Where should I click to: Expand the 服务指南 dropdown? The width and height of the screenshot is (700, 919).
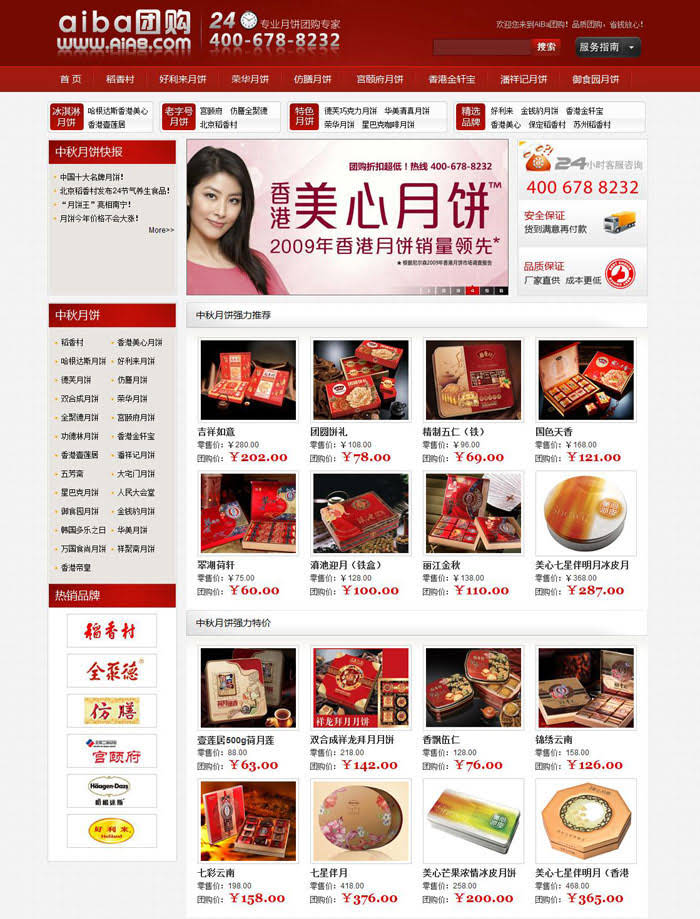(607, 47)
